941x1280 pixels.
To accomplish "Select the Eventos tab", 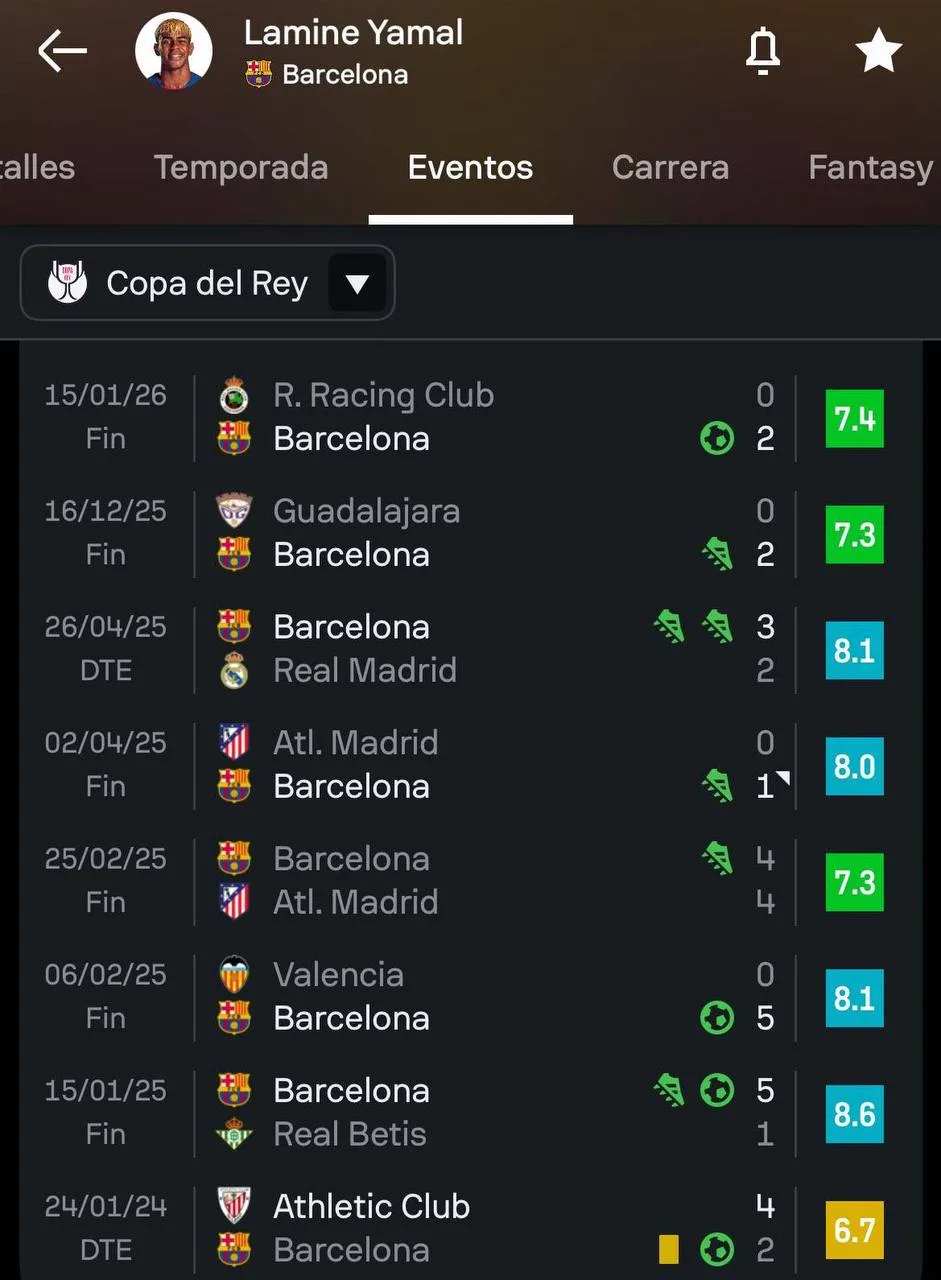I will click(x=470, y=167).
